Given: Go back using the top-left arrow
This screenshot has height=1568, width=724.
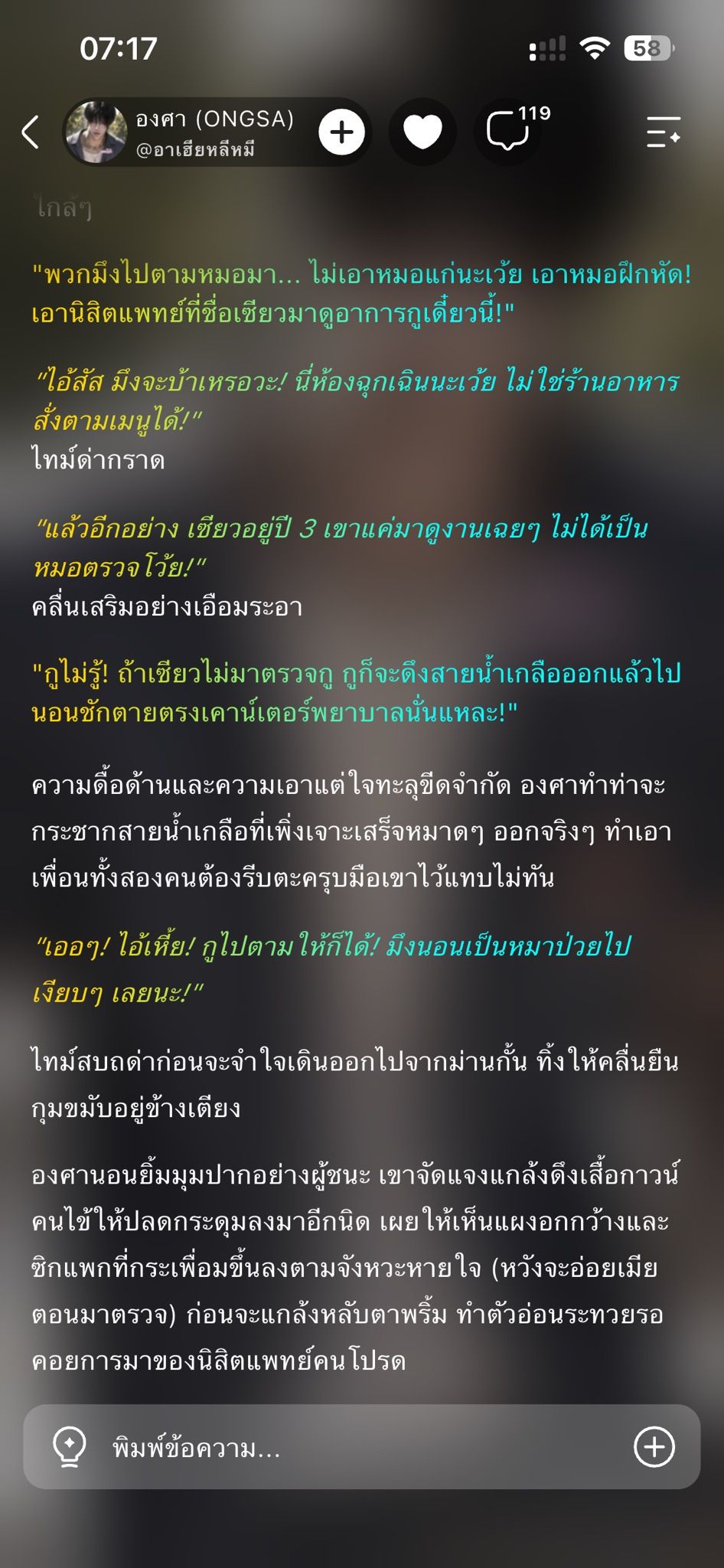Looking at the screenshot, I should point(31,132).
